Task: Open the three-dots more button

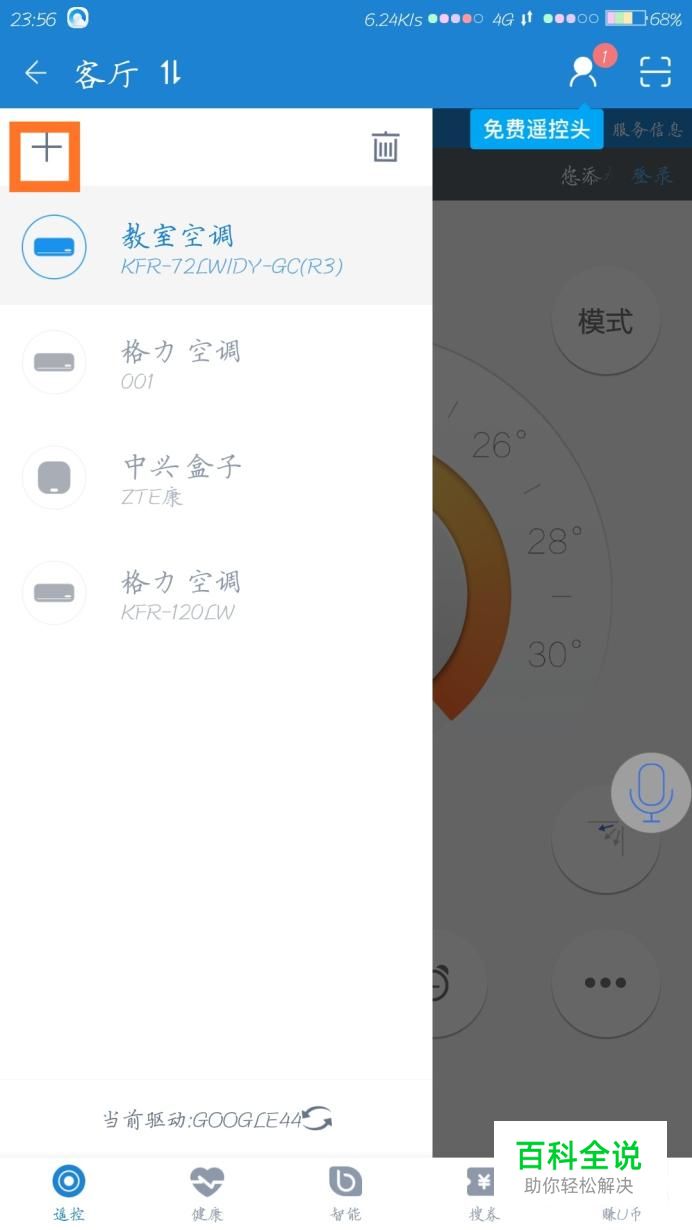Action: coord(605,983)
